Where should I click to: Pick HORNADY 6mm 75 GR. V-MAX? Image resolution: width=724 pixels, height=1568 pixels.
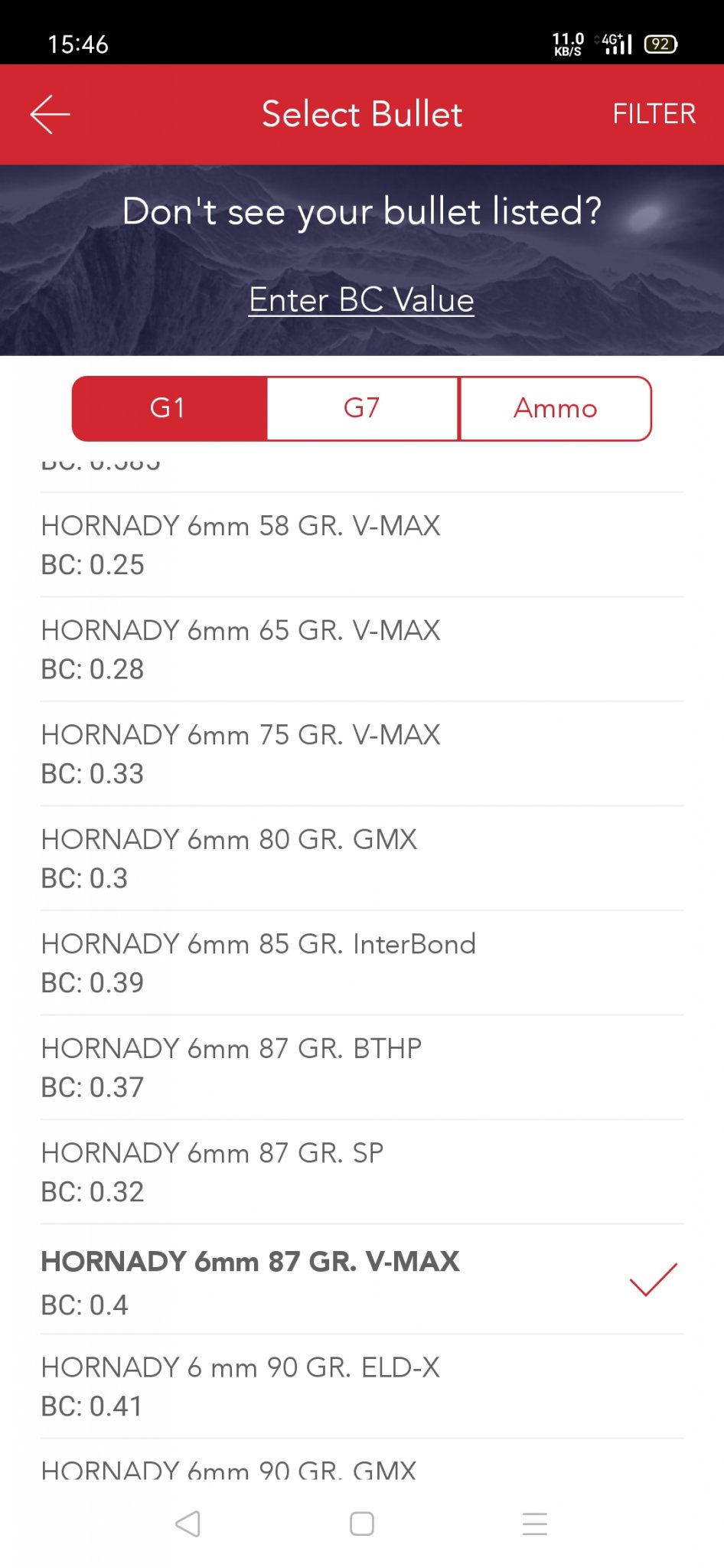[361, 753]
